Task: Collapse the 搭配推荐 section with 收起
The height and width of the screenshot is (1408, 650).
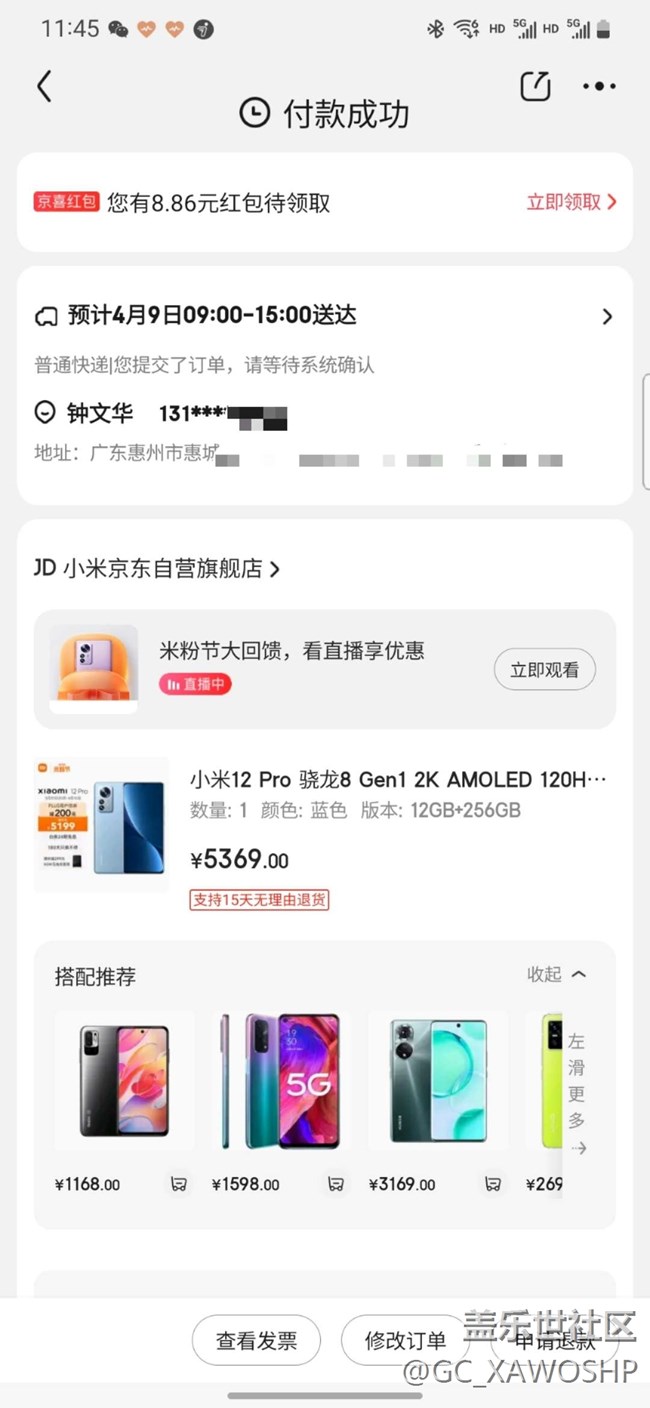Action: pyautogui.click(x=556, y=974)
